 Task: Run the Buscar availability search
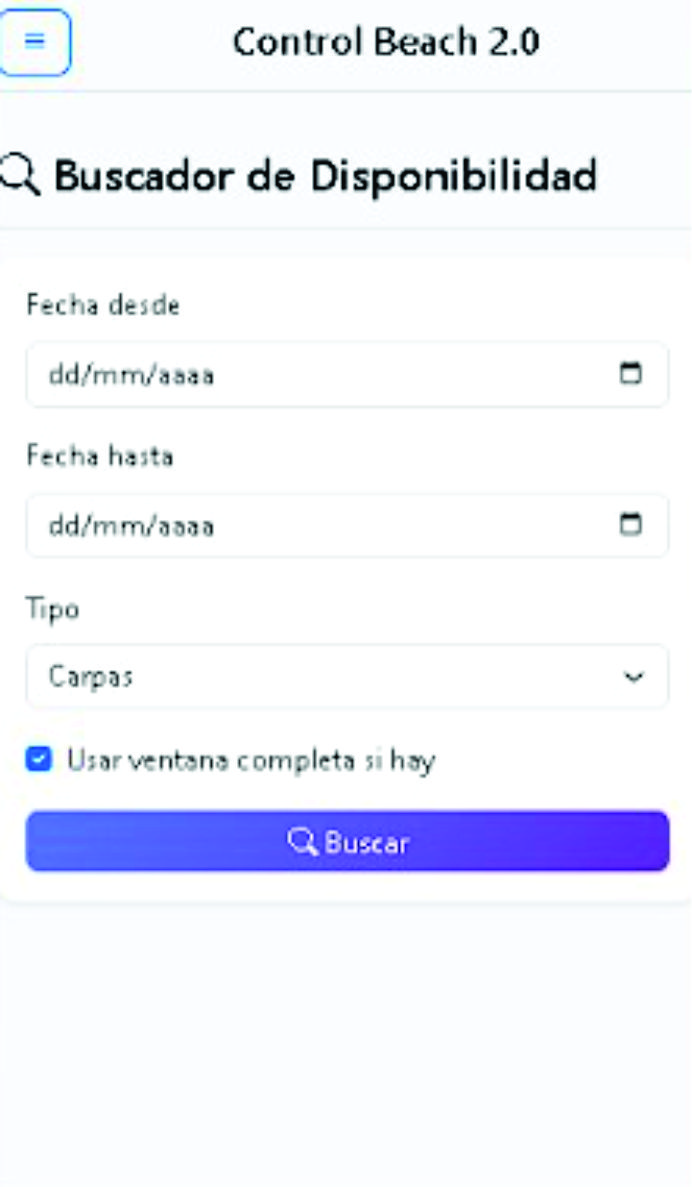pos(346,842)
